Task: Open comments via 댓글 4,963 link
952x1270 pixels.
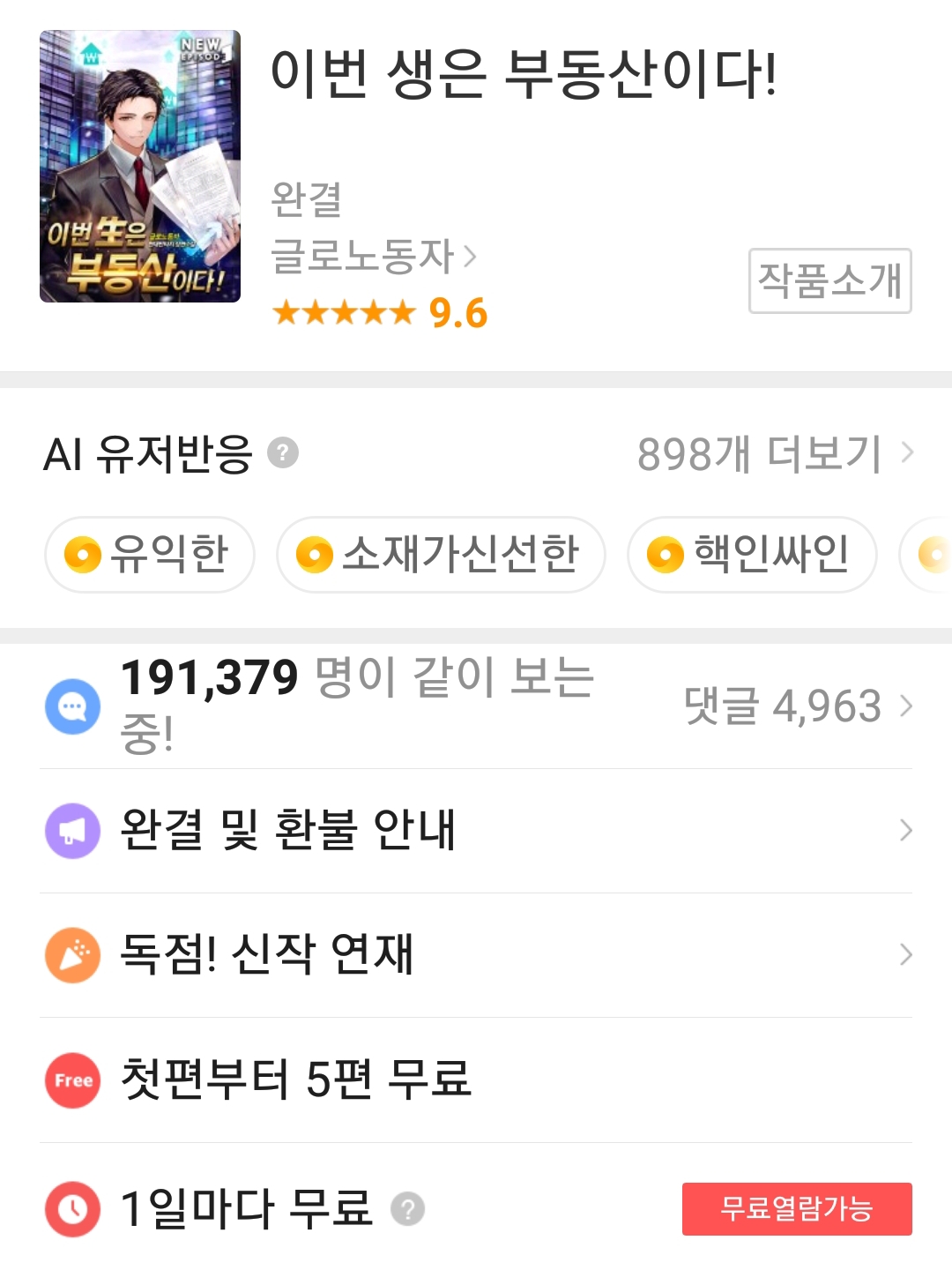Action: click(x=785, y=706)
